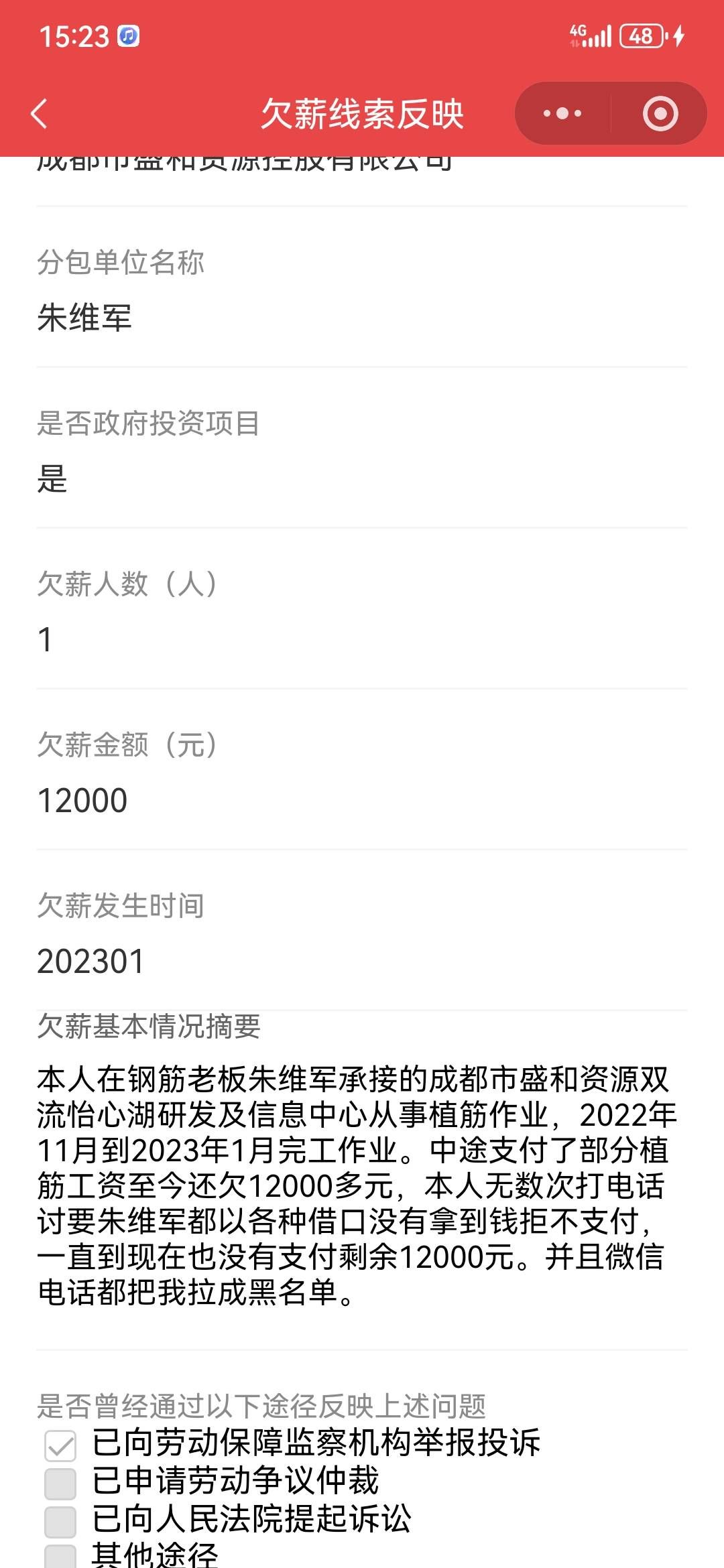Check 已申请劳动争议仲裁 option
Image resolution: width=724 pixels, height=1568 pixels.
pyautogui.click(x=60, y=1484)
